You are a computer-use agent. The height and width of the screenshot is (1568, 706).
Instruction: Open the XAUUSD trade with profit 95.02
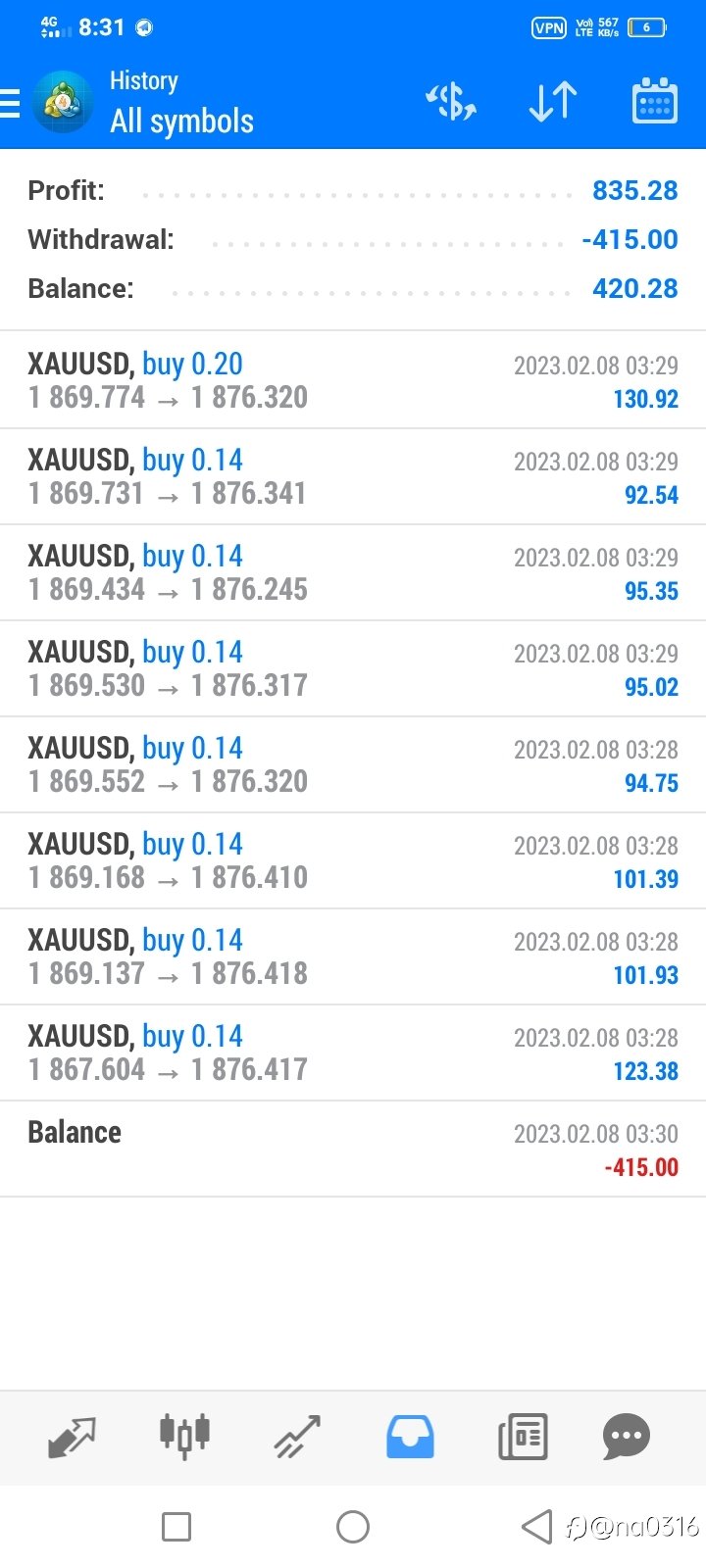pos(353,668)
